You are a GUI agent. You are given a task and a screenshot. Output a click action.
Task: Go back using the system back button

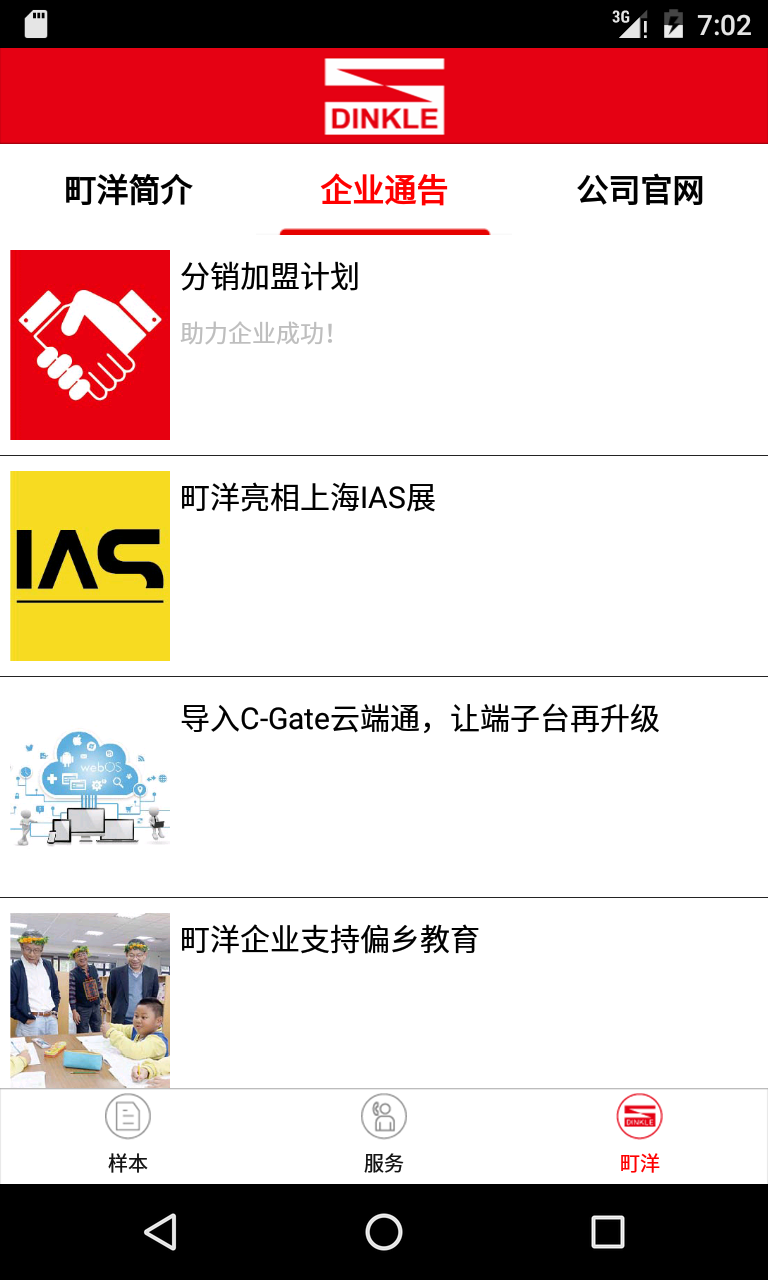(x=160, y=1232)
